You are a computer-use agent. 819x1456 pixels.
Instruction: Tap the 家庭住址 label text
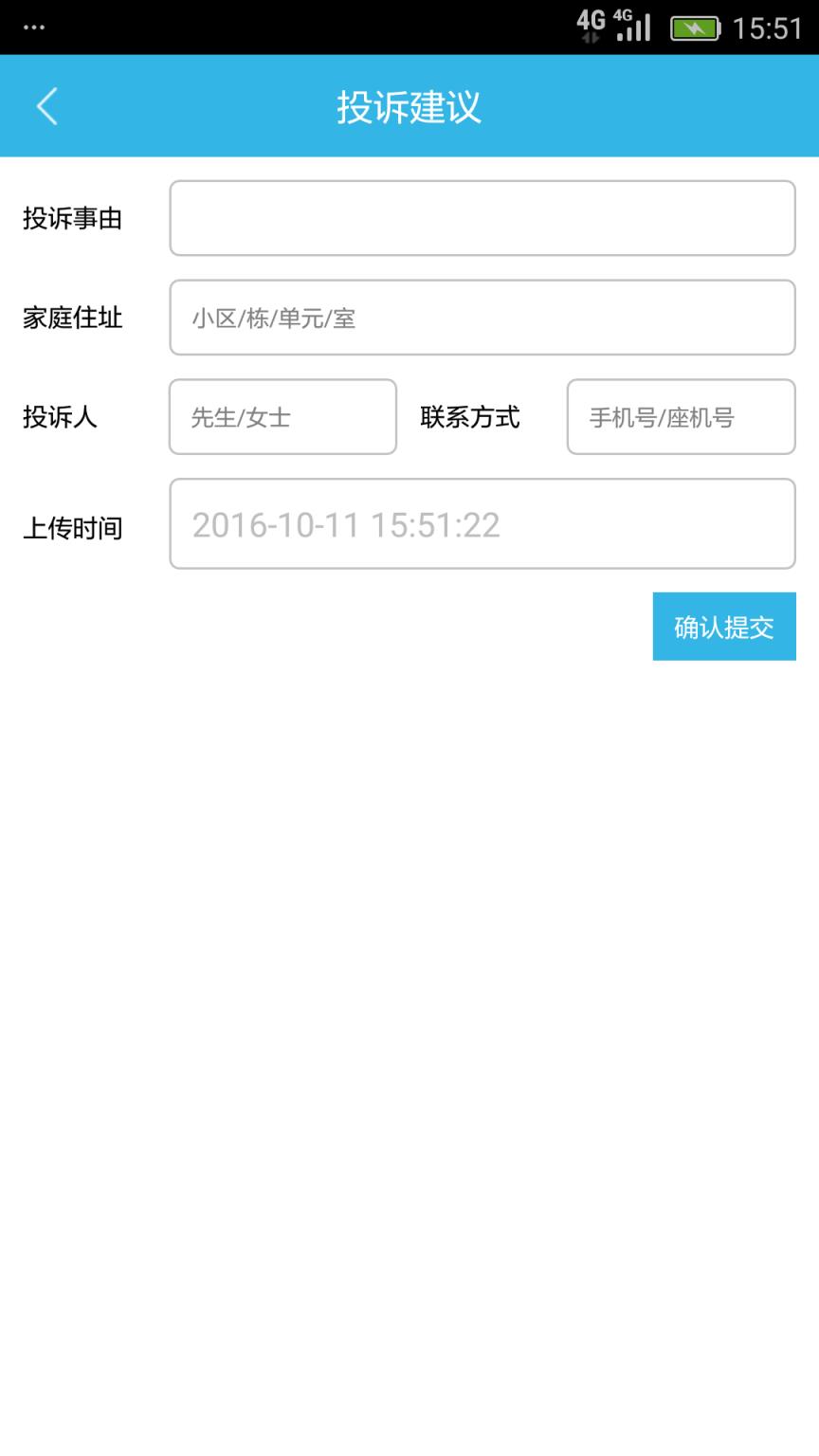(71, 318)
